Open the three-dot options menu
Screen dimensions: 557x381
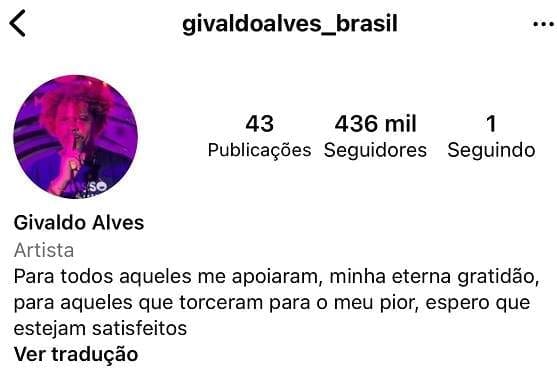coord(544,24)
